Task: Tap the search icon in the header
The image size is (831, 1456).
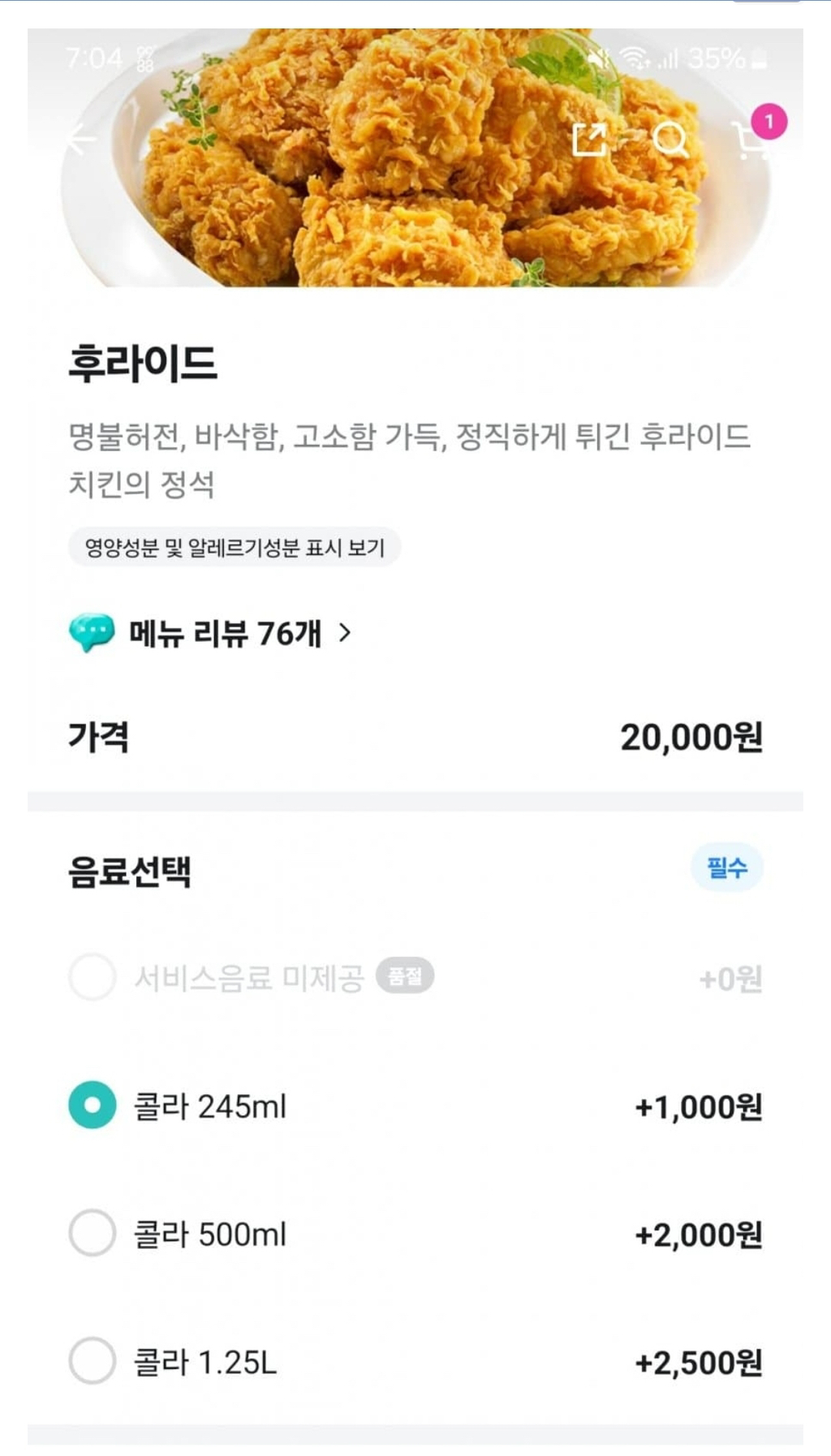Action: click(674, 140)
